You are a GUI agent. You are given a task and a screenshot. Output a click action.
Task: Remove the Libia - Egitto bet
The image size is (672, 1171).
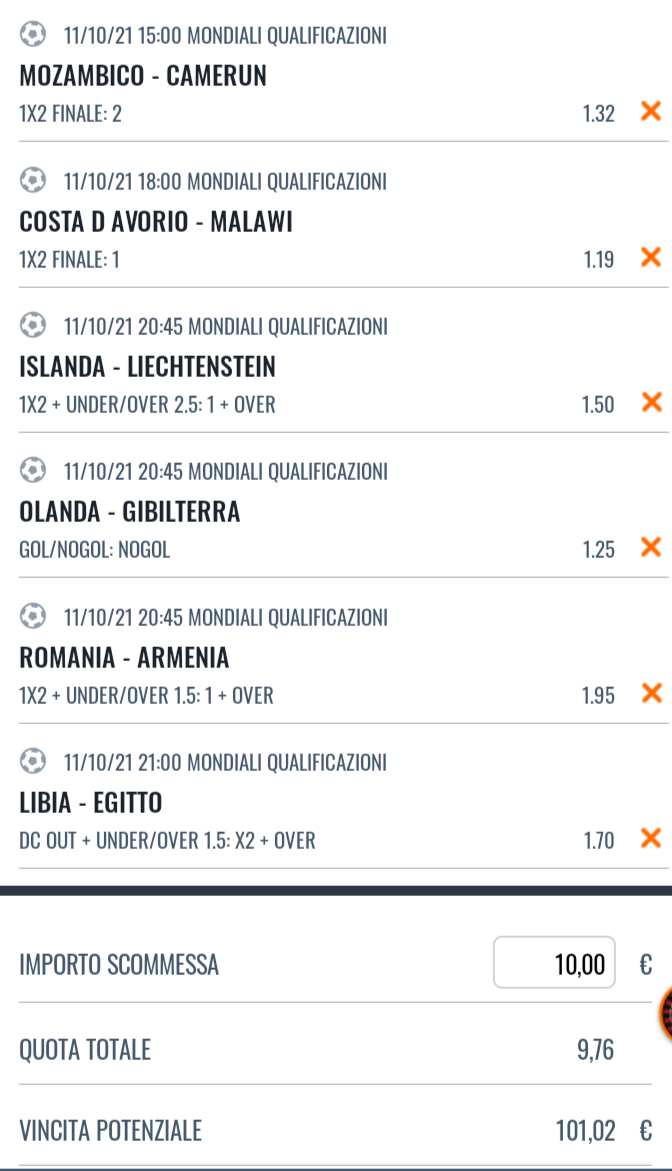pyautogui.click(x=651, y=838)
